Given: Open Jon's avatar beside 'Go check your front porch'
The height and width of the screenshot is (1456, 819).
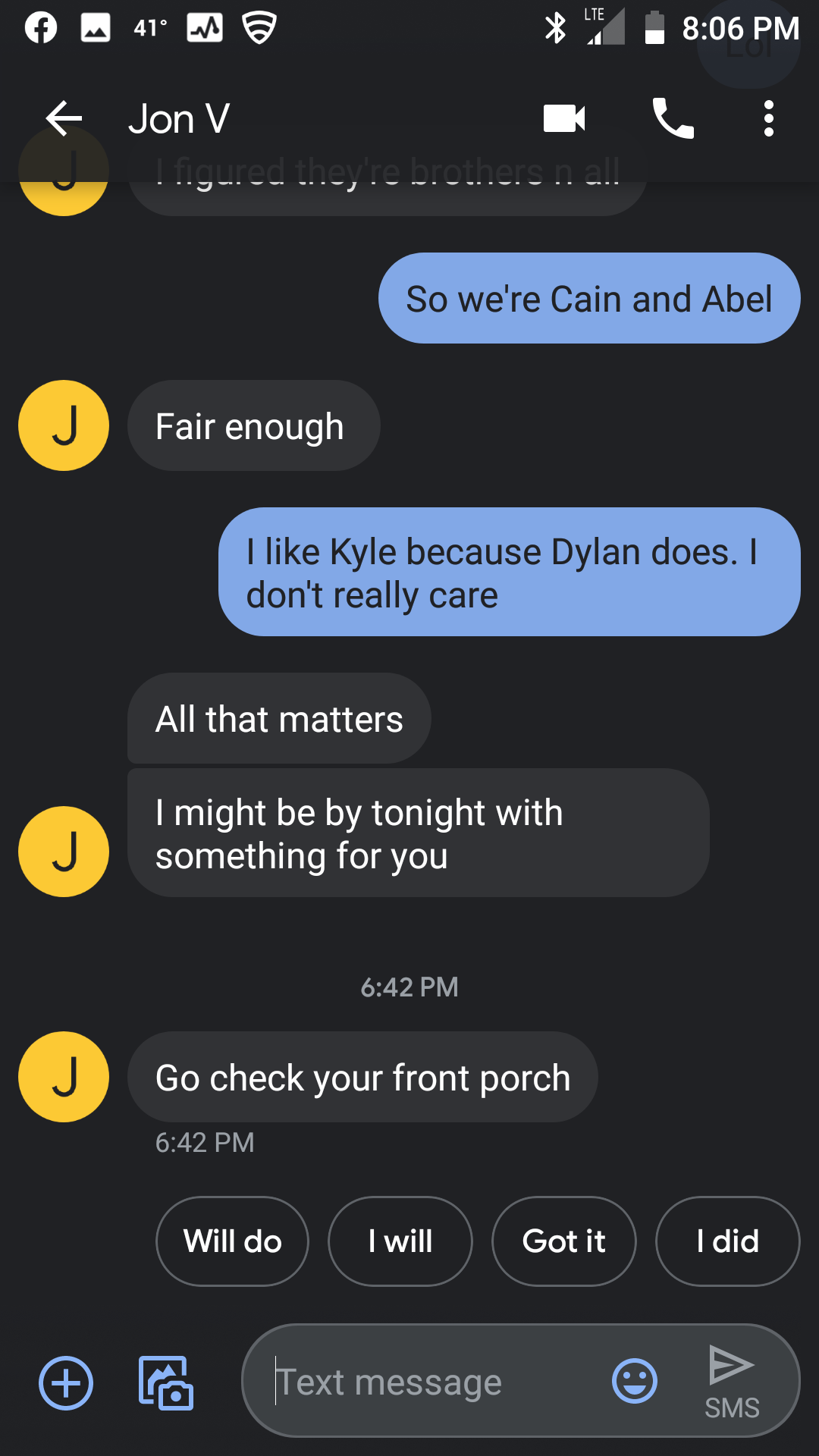Looking at the screenshot, I should 64,1077.
